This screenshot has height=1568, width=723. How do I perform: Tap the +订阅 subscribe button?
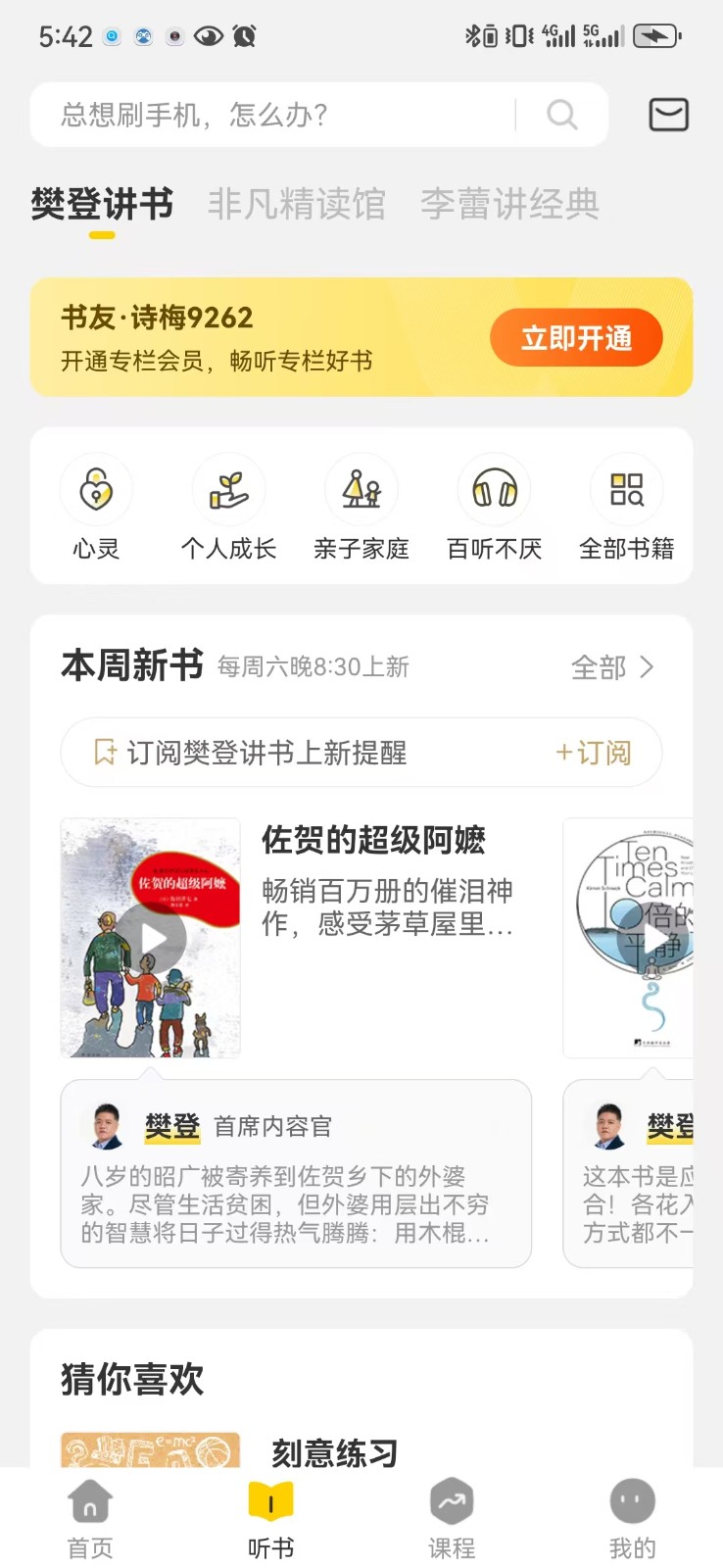593,753
